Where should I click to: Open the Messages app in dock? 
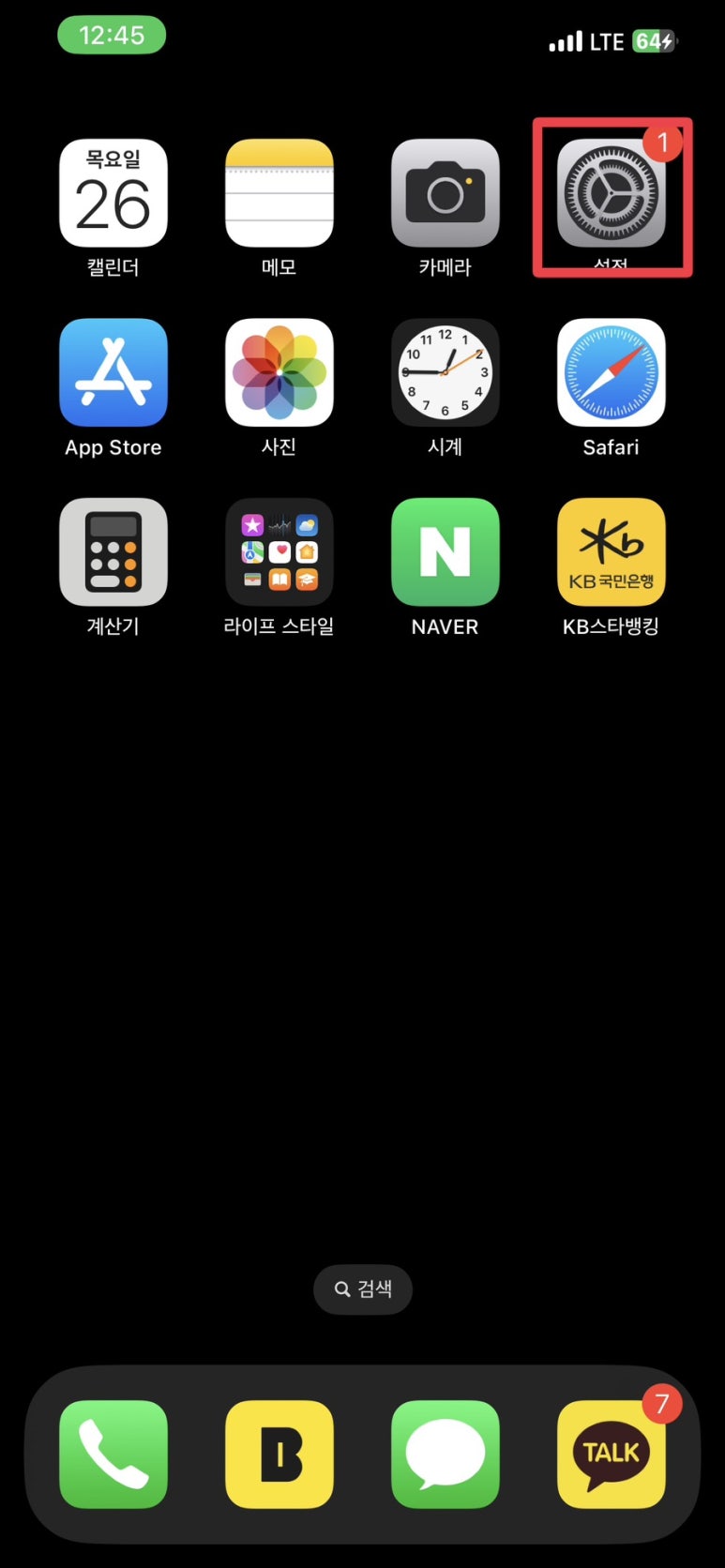click(445, 1455)
